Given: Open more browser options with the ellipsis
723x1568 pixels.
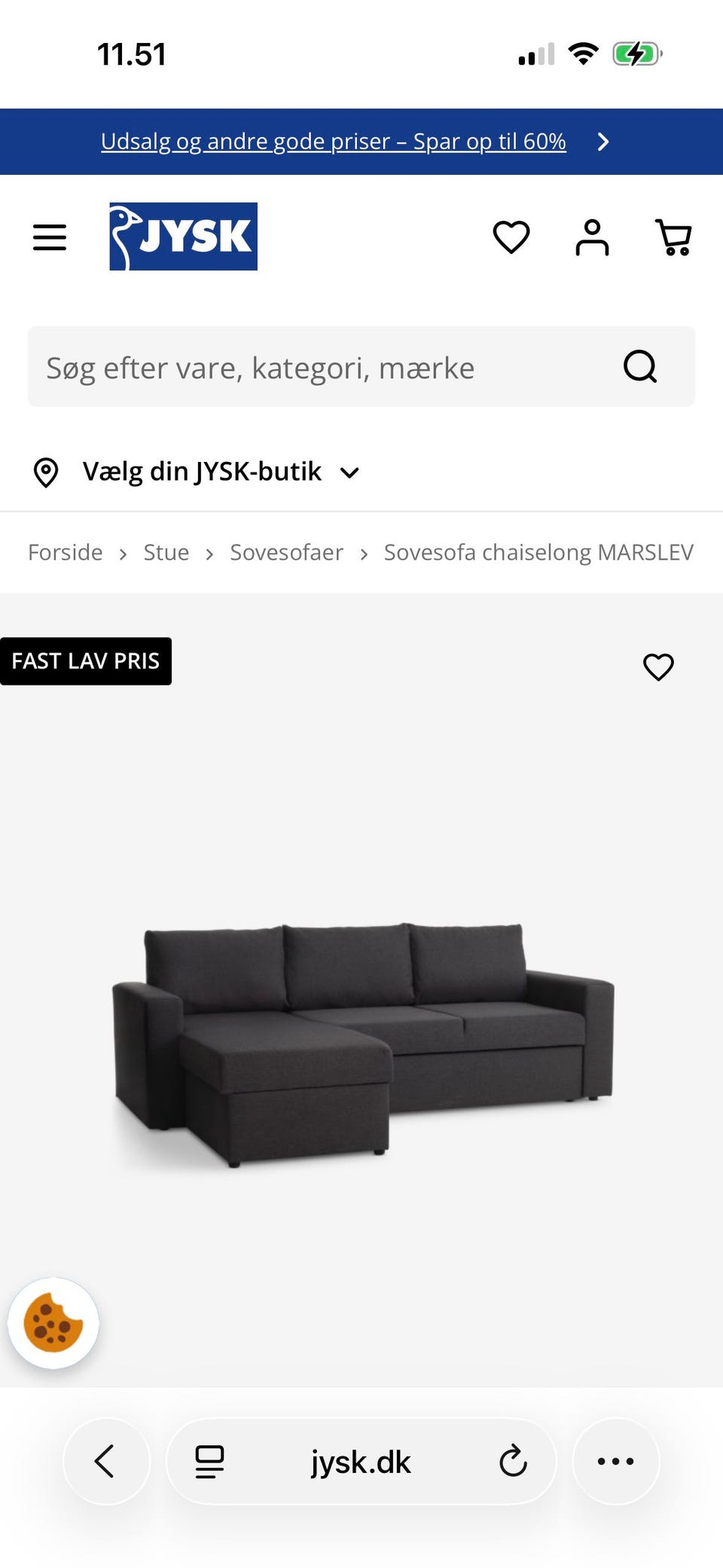Looking at the screenshot, I should tap(616, 1460).
